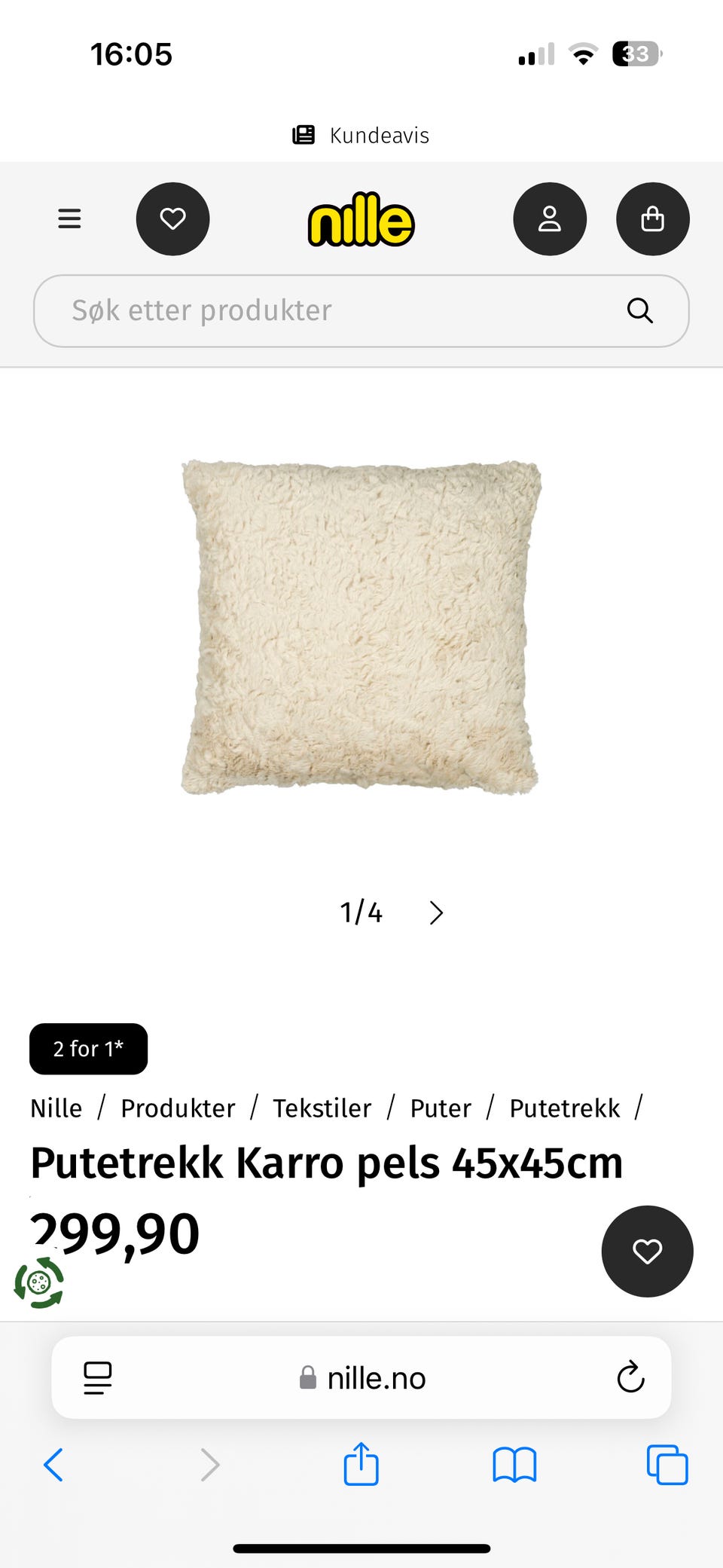Viewport: 723px width, 1568px height.
Task: Open the Kundeavis catalog
Action: (x=360, y=135)
